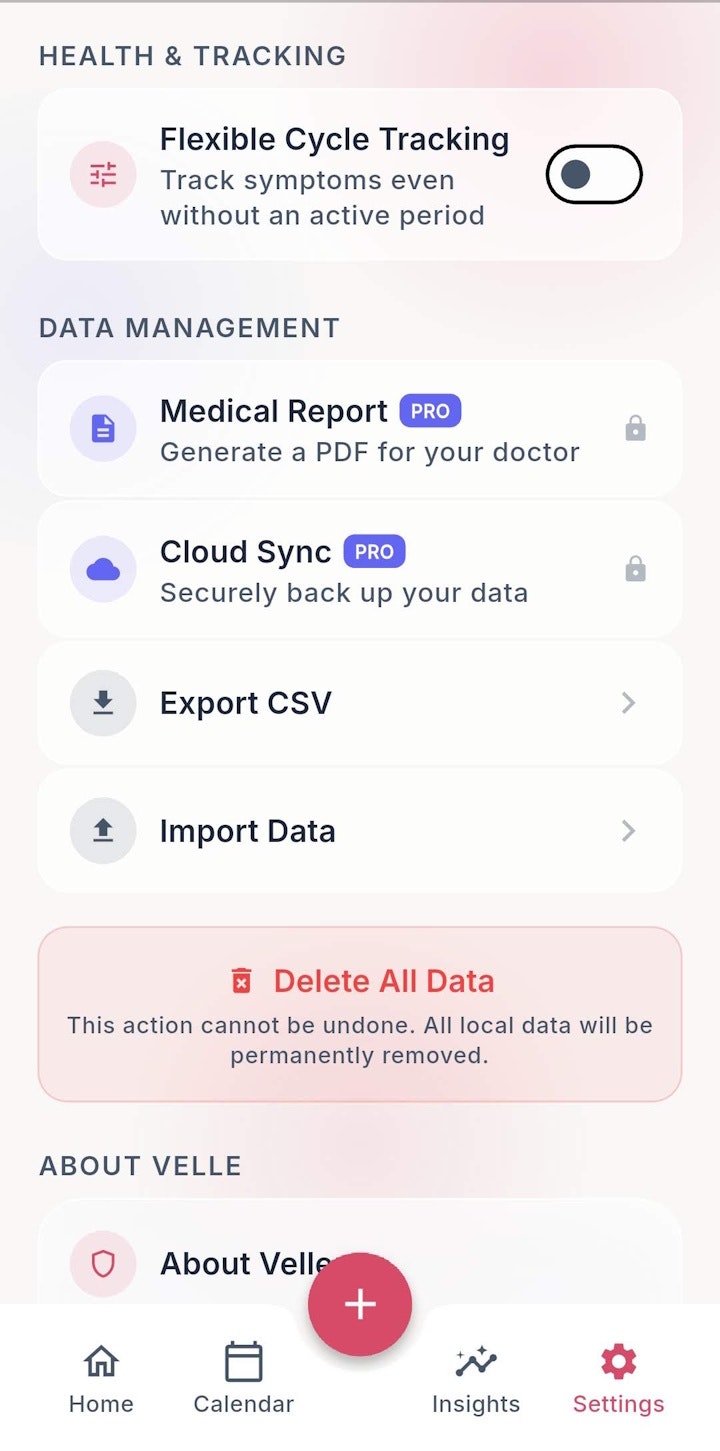
Task: Open Import Data
Action: click(x=359, y=831)
